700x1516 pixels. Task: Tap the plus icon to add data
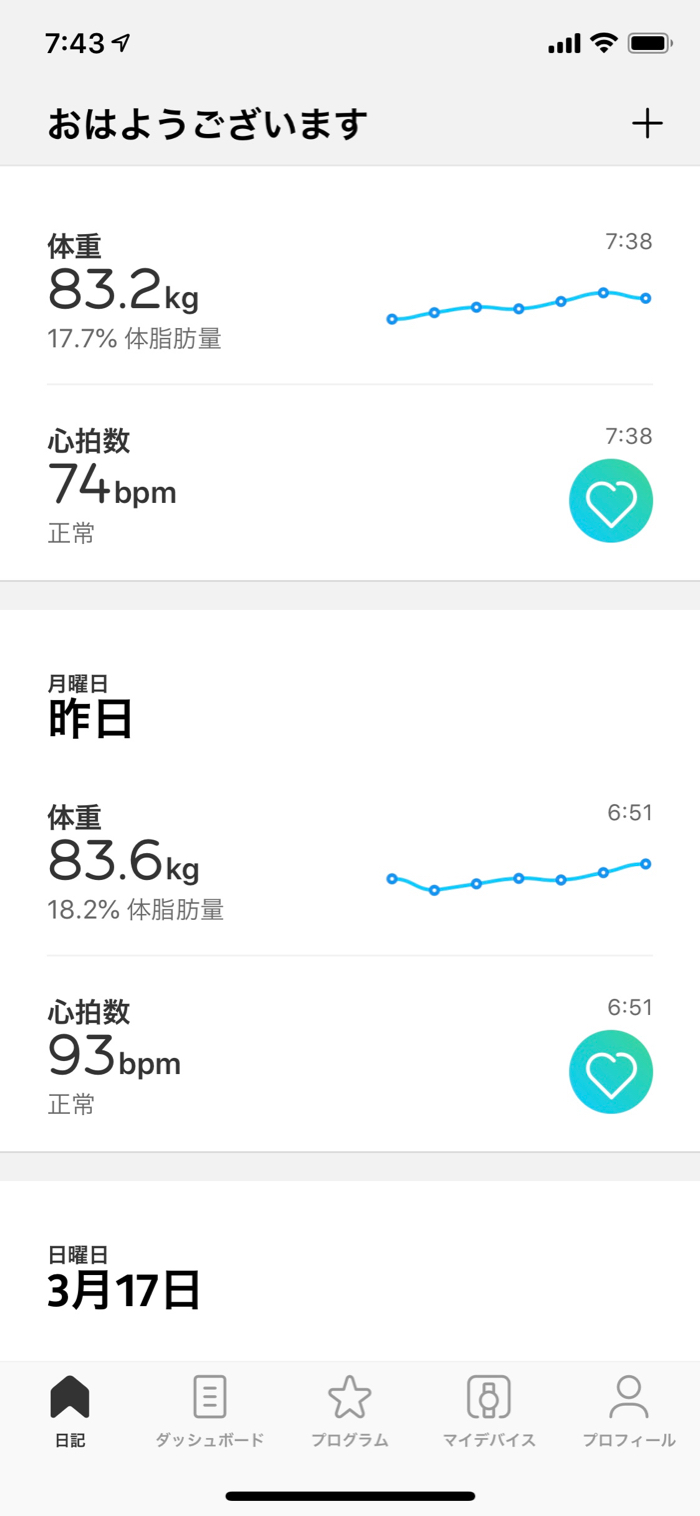[647, 124]
